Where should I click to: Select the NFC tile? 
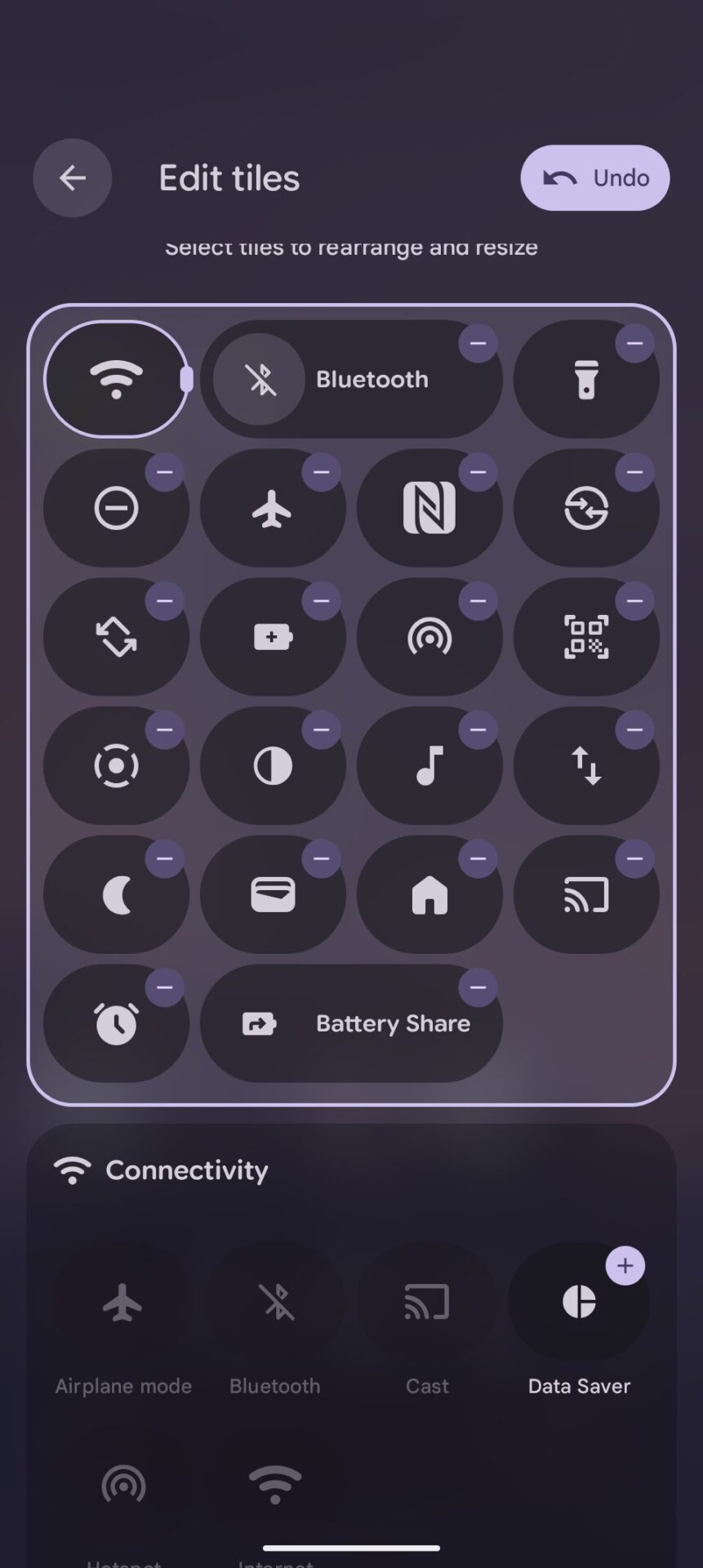[429, 510]
